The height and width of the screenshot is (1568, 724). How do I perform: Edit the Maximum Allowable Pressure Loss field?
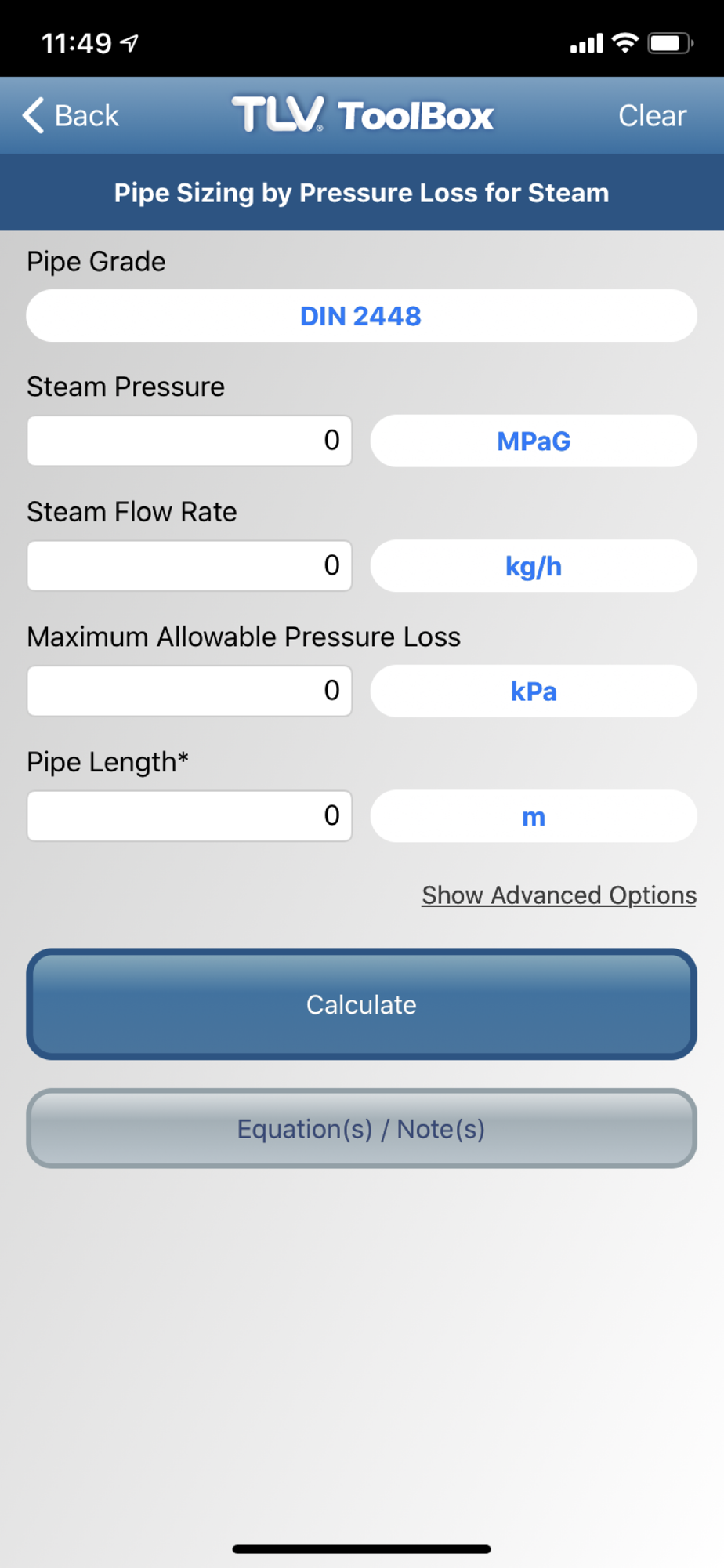190,691
